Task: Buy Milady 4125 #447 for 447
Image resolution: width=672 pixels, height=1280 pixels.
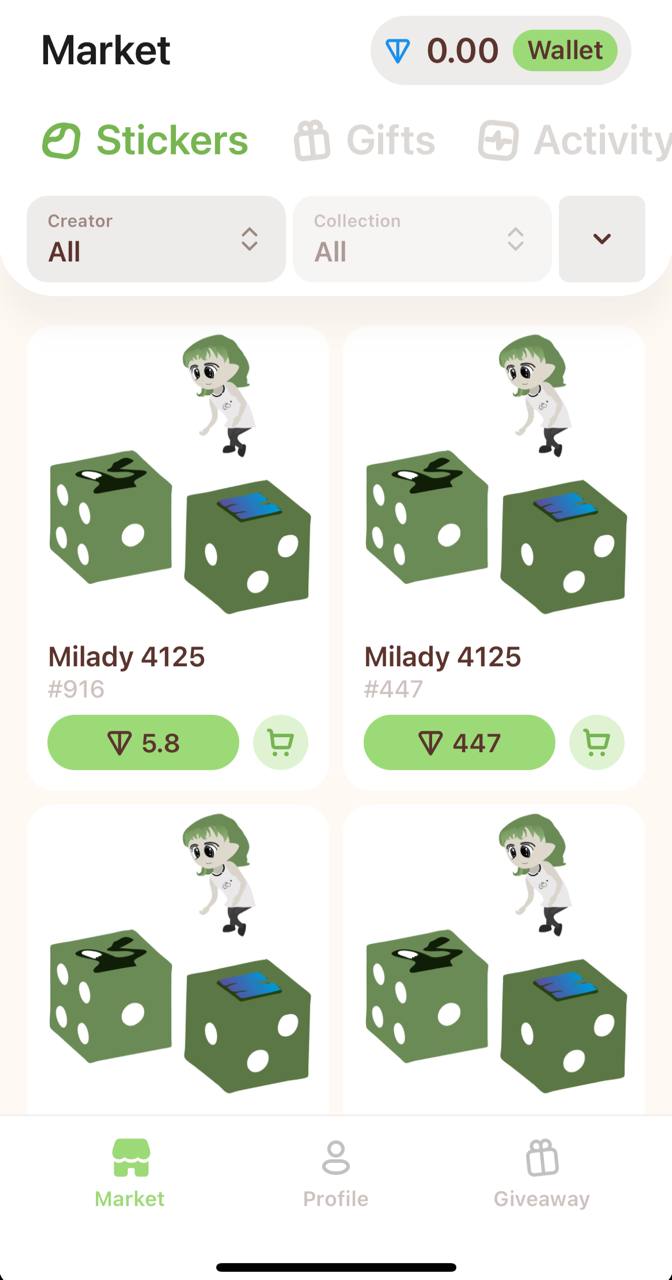Action: 459,743
